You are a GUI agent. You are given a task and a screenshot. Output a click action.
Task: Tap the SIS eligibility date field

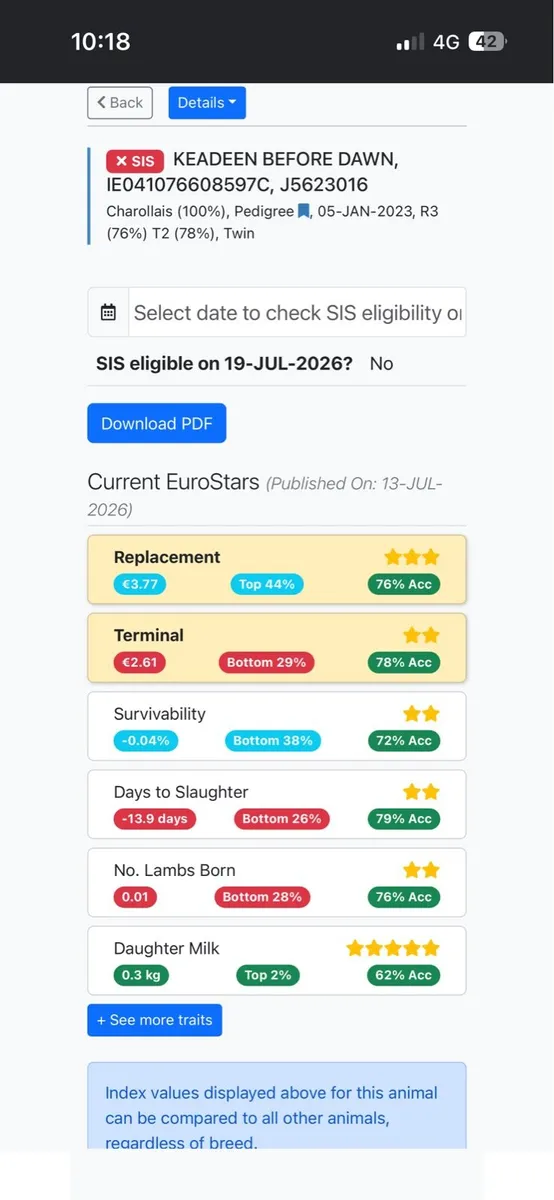click(x=297, y=313)
